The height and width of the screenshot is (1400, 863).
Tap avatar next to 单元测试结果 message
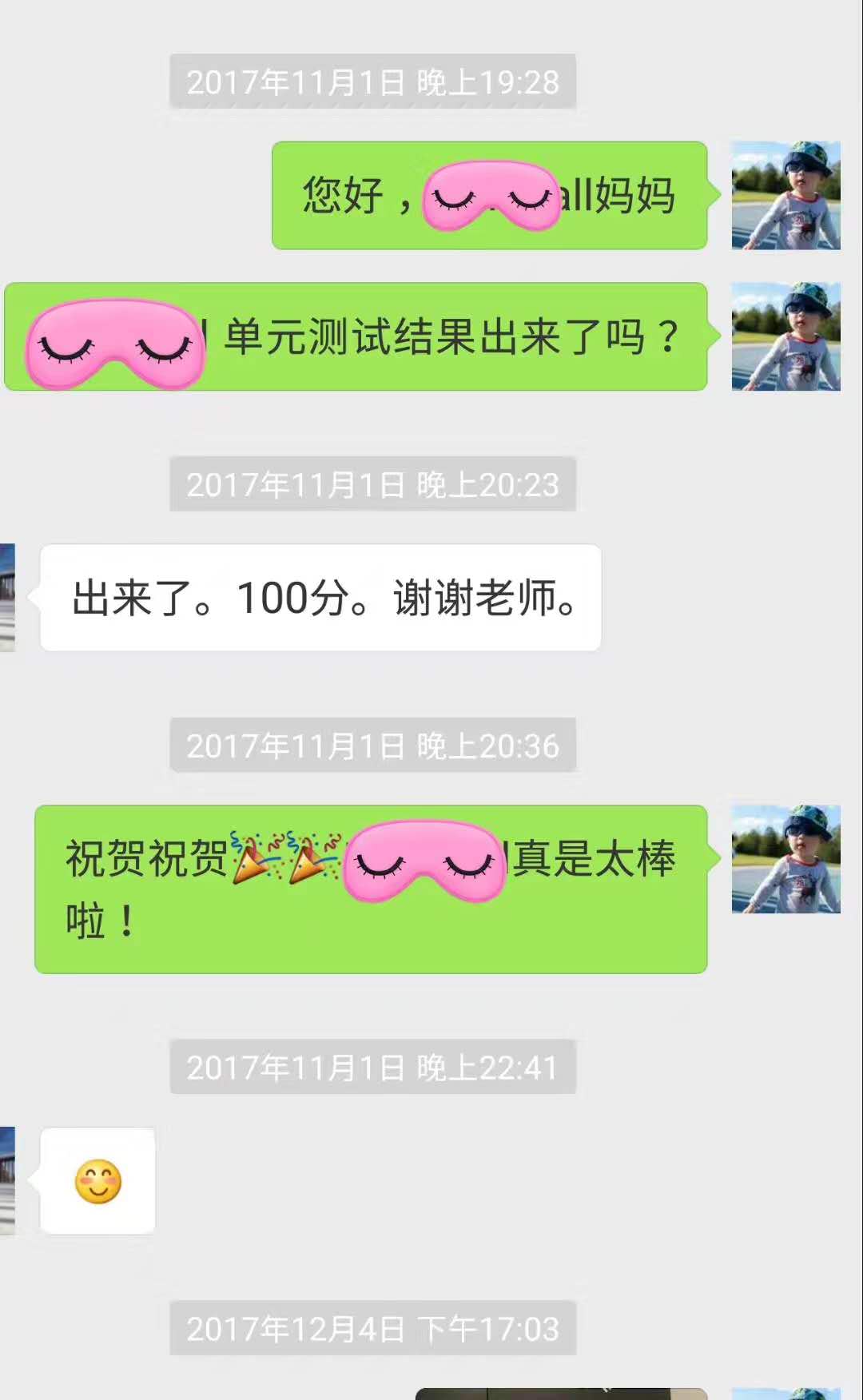[785, 336]
